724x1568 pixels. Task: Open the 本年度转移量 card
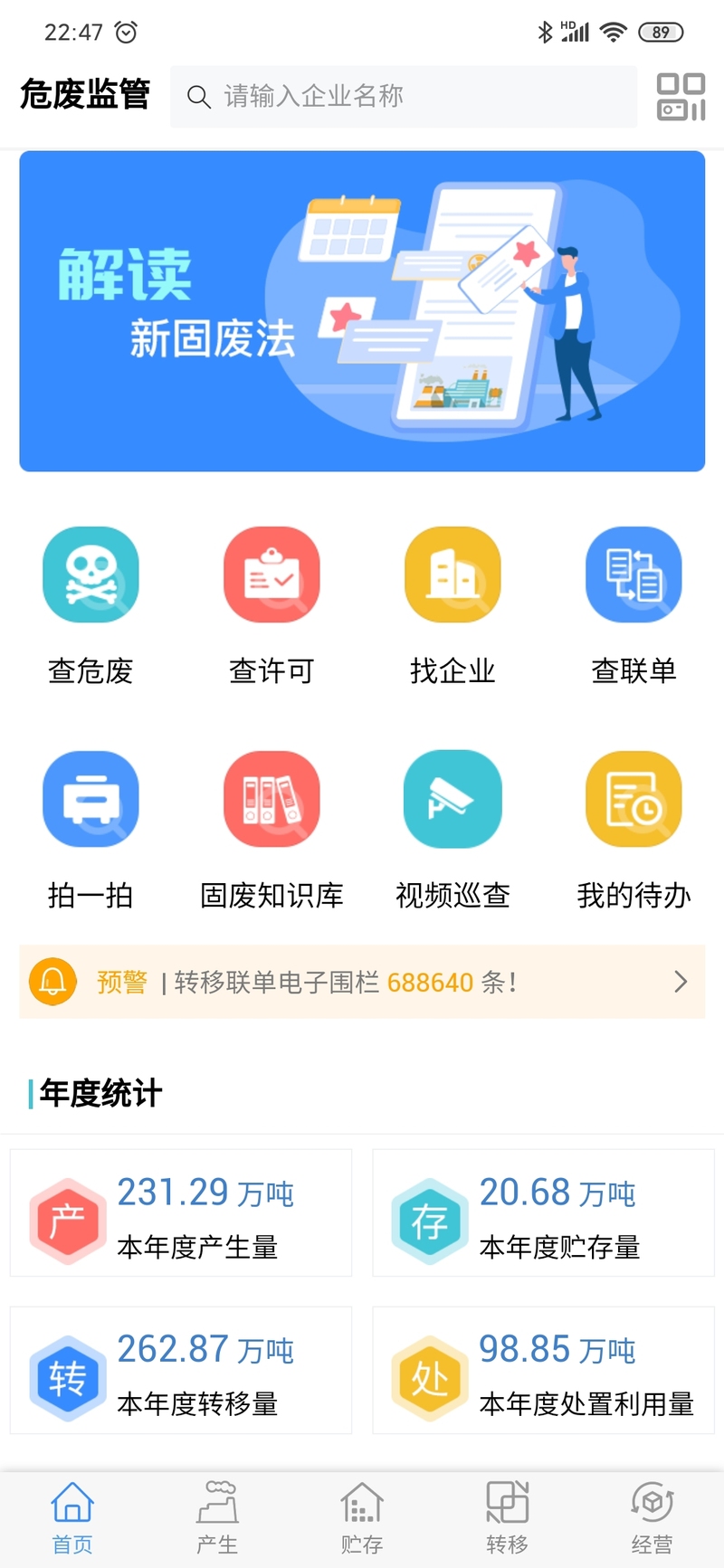[181, 1370]
